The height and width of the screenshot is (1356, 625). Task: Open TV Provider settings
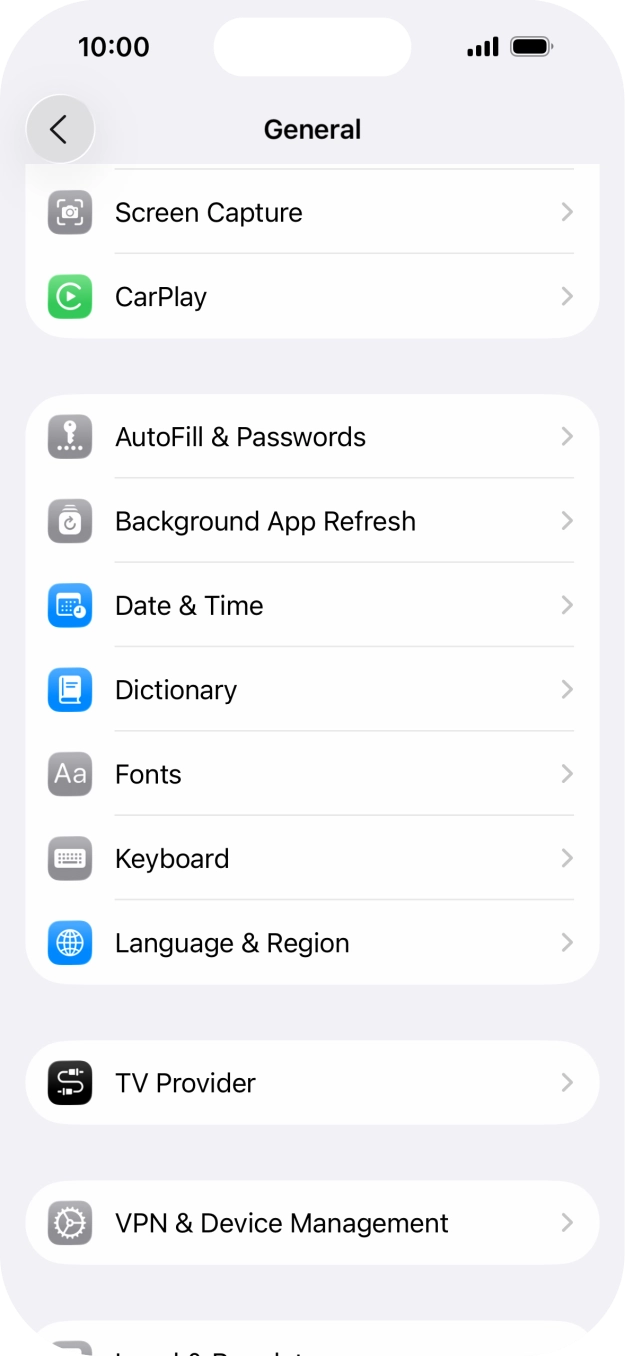[312, 1083]
